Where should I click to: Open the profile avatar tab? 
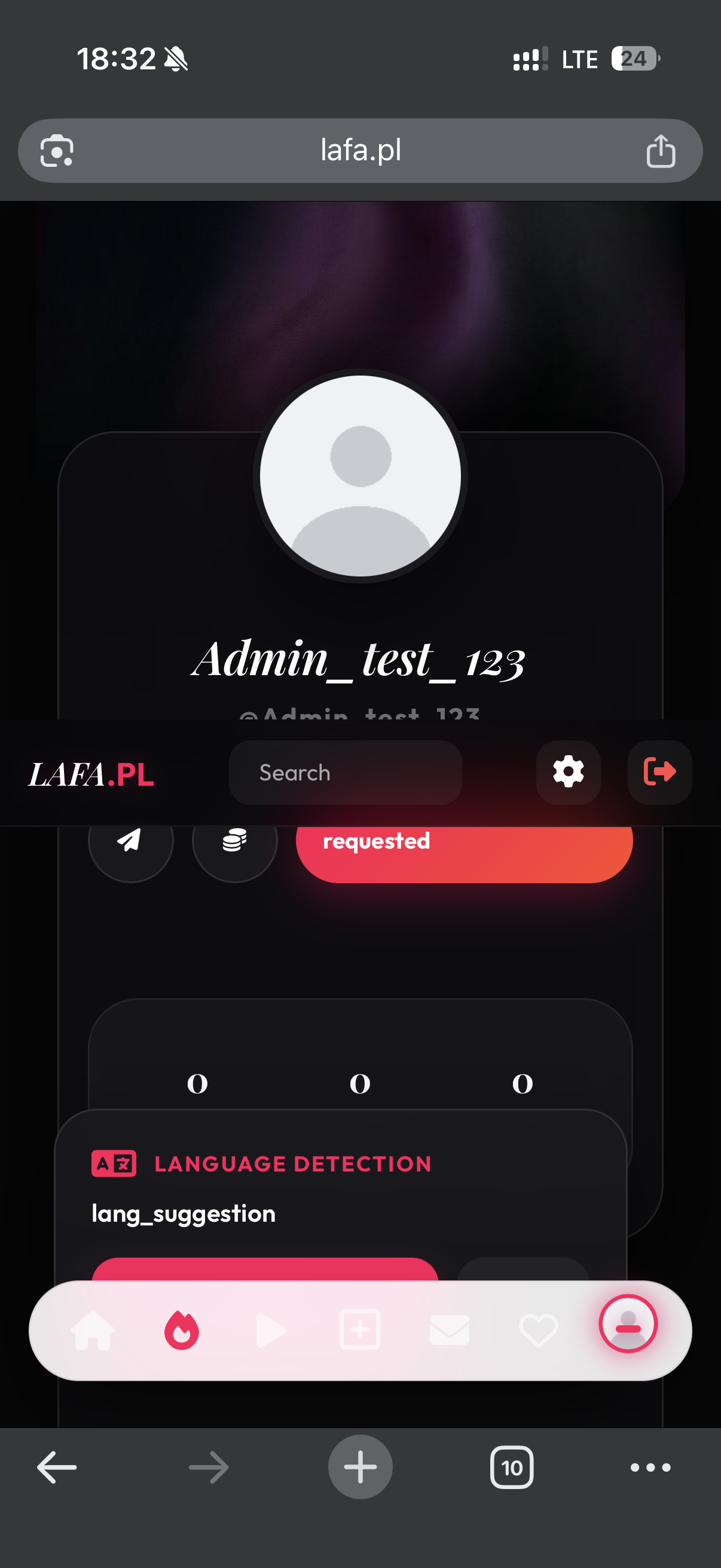627,1324
